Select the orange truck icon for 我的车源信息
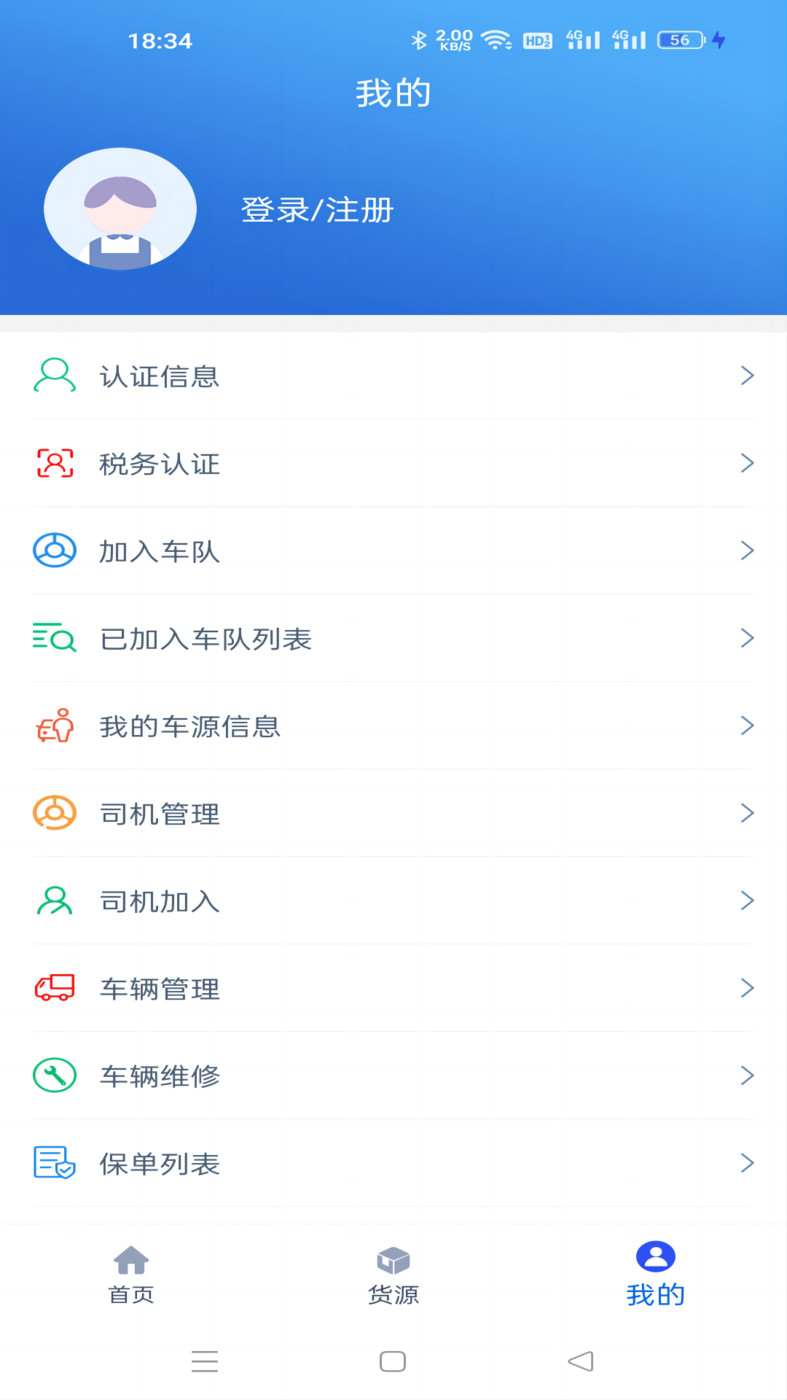The height and width of the screenshot is (1400, 787). (55, 725)
